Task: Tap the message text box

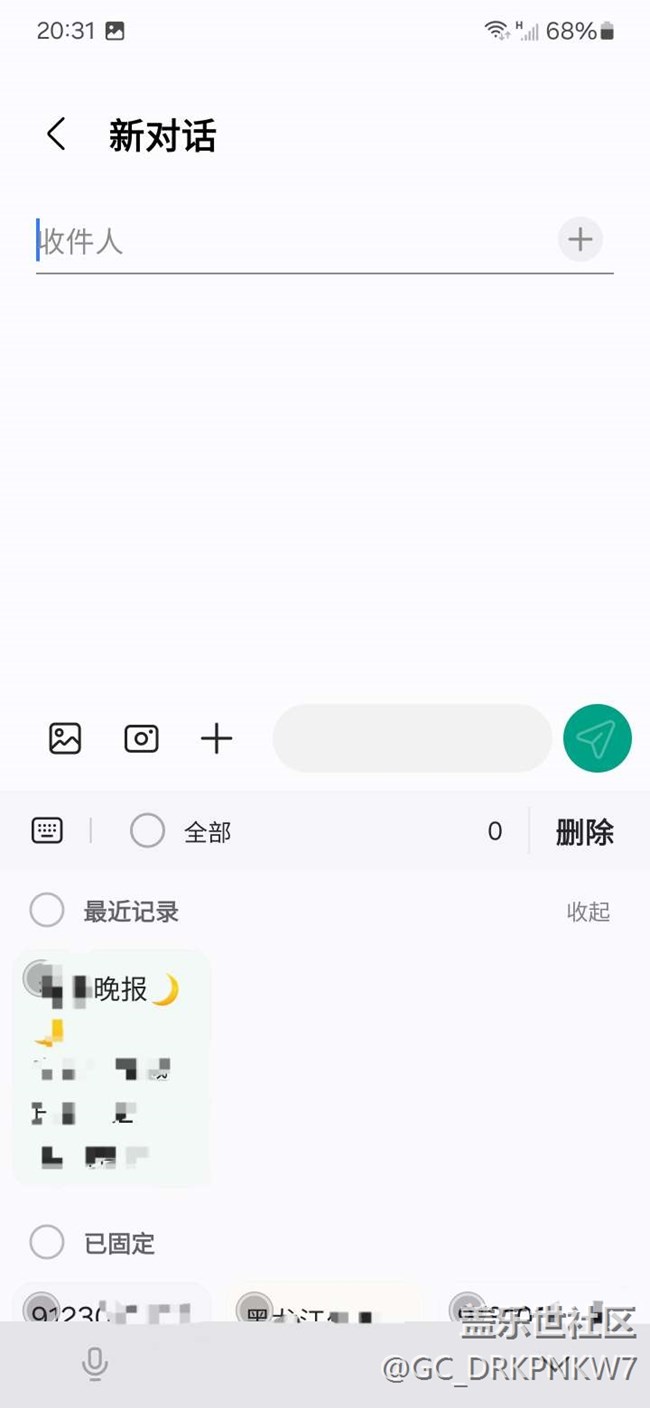Action: pyautogui.click(x=412, y=738)
